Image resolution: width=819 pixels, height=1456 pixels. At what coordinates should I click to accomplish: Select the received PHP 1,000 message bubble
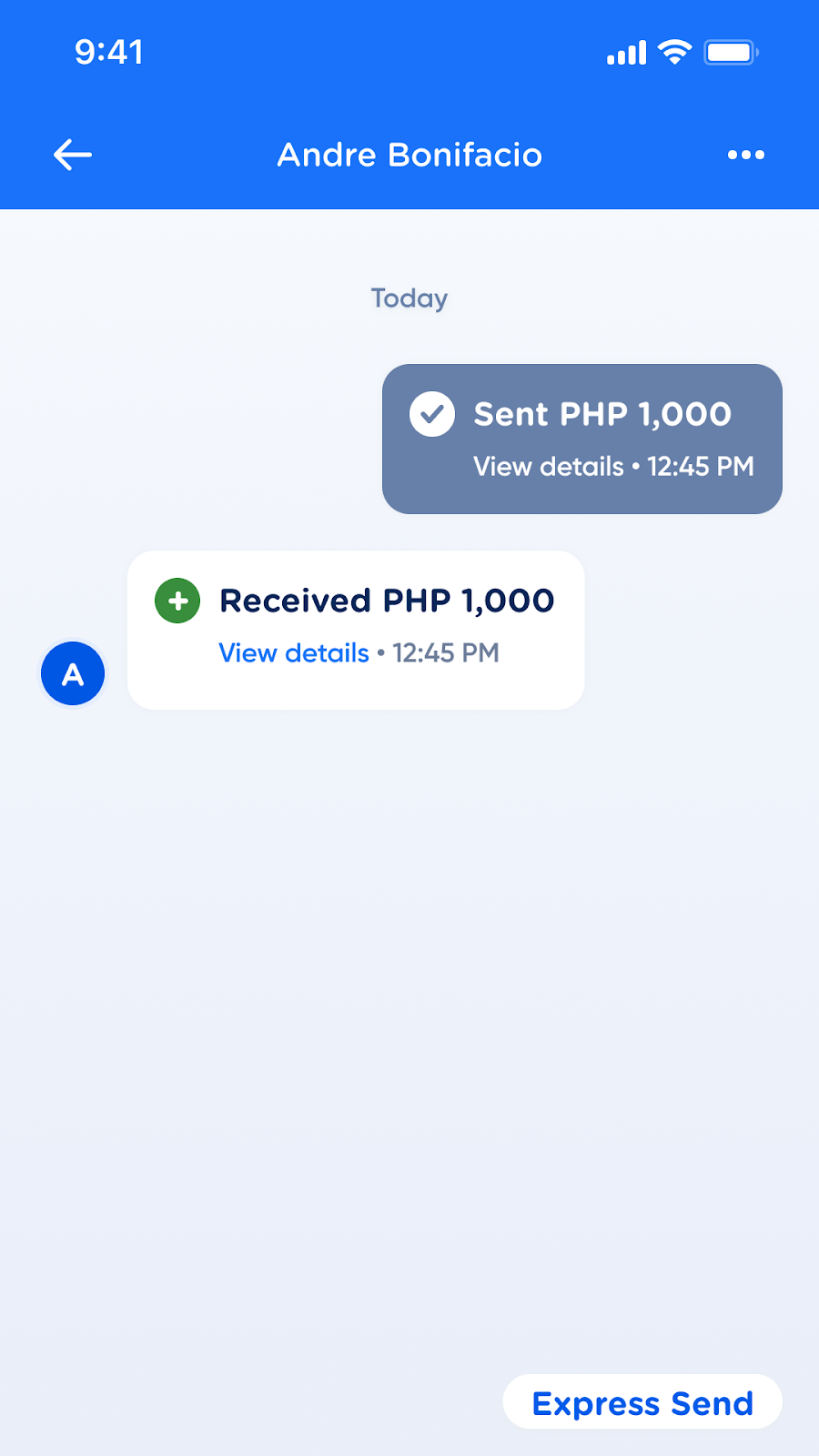pos(356,629)
